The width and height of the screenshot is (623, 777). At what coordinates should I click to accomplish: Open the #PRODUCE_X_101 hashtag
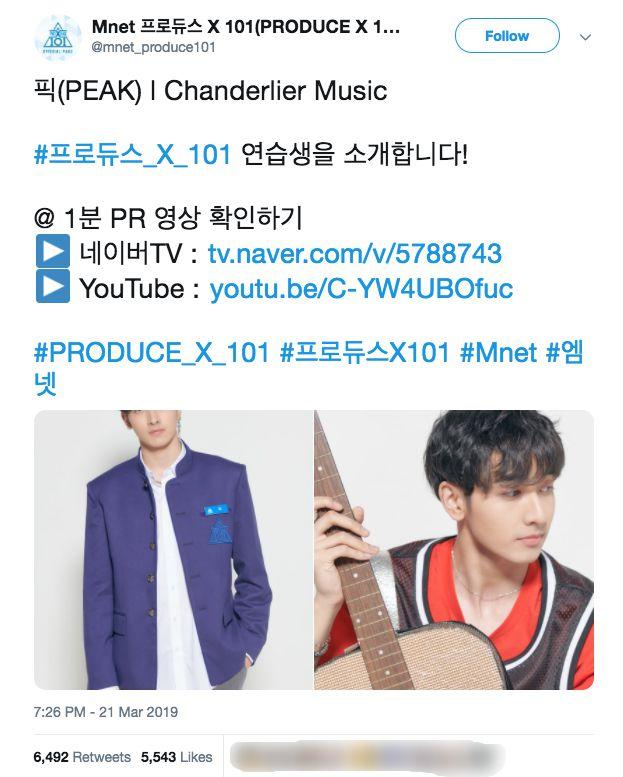[x=152, y=352]
